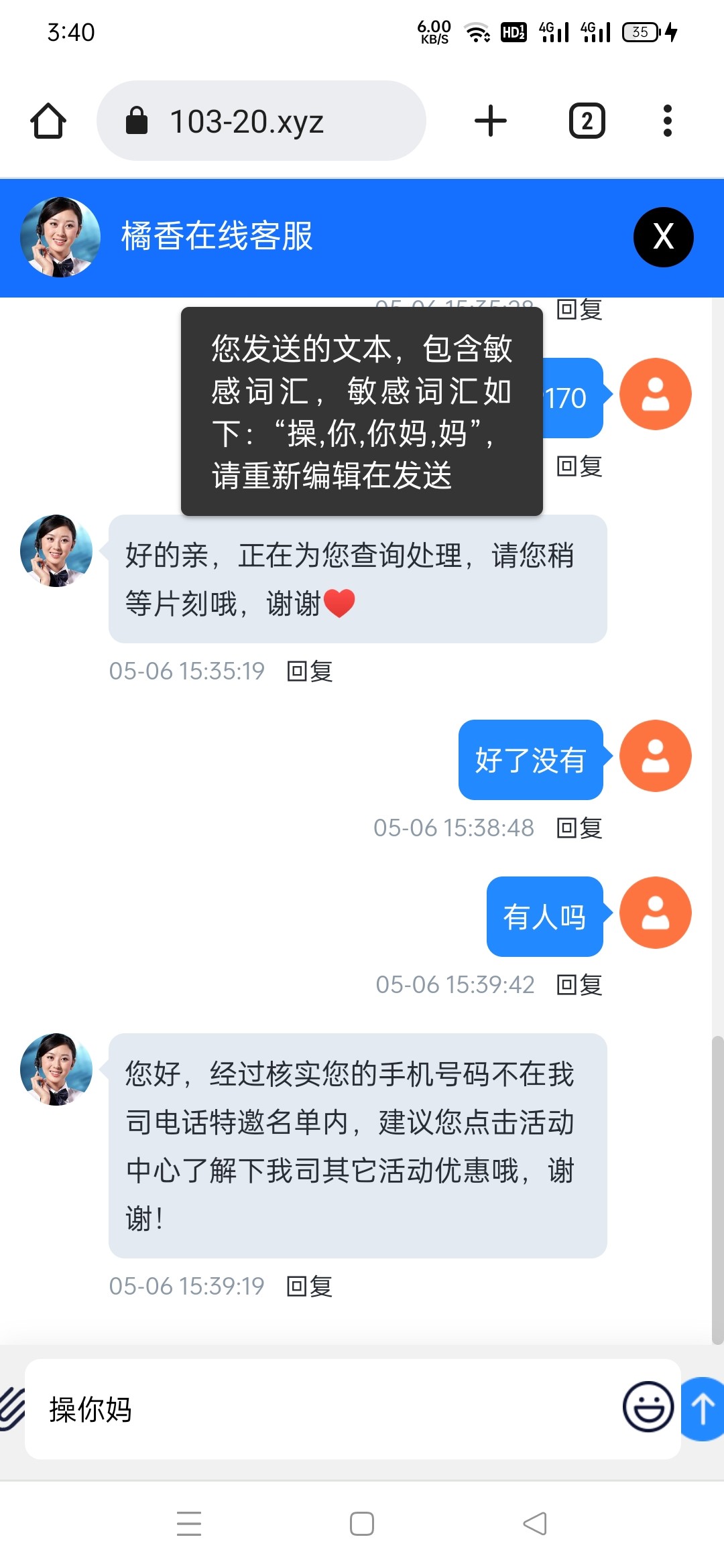Open the browser overflow menu
Image resolution: width=724 pixels, height=1568 pixels.
point(667,121)
